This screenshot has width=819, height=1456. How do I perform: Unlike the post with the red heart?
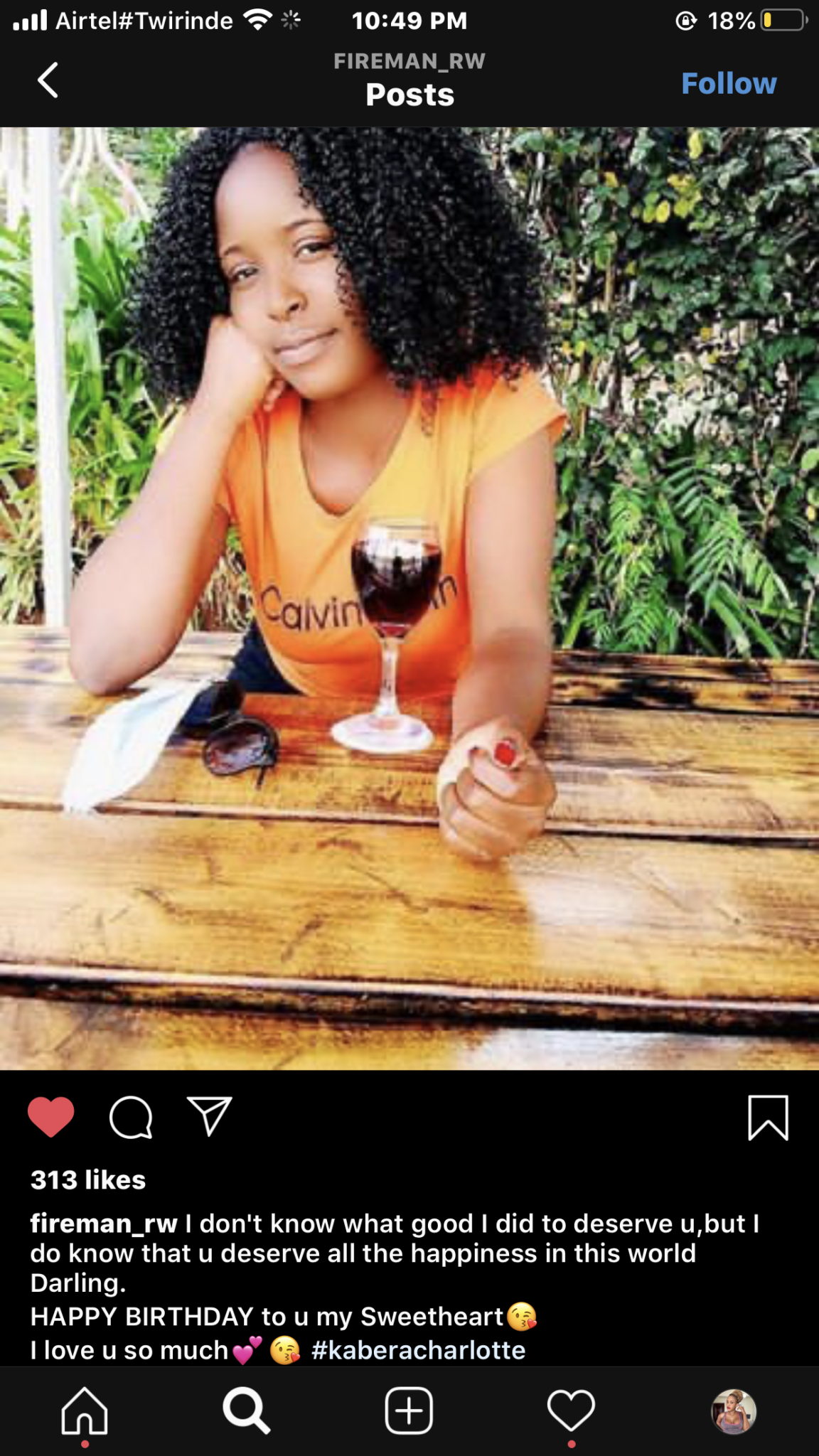tap(50, 1117)
